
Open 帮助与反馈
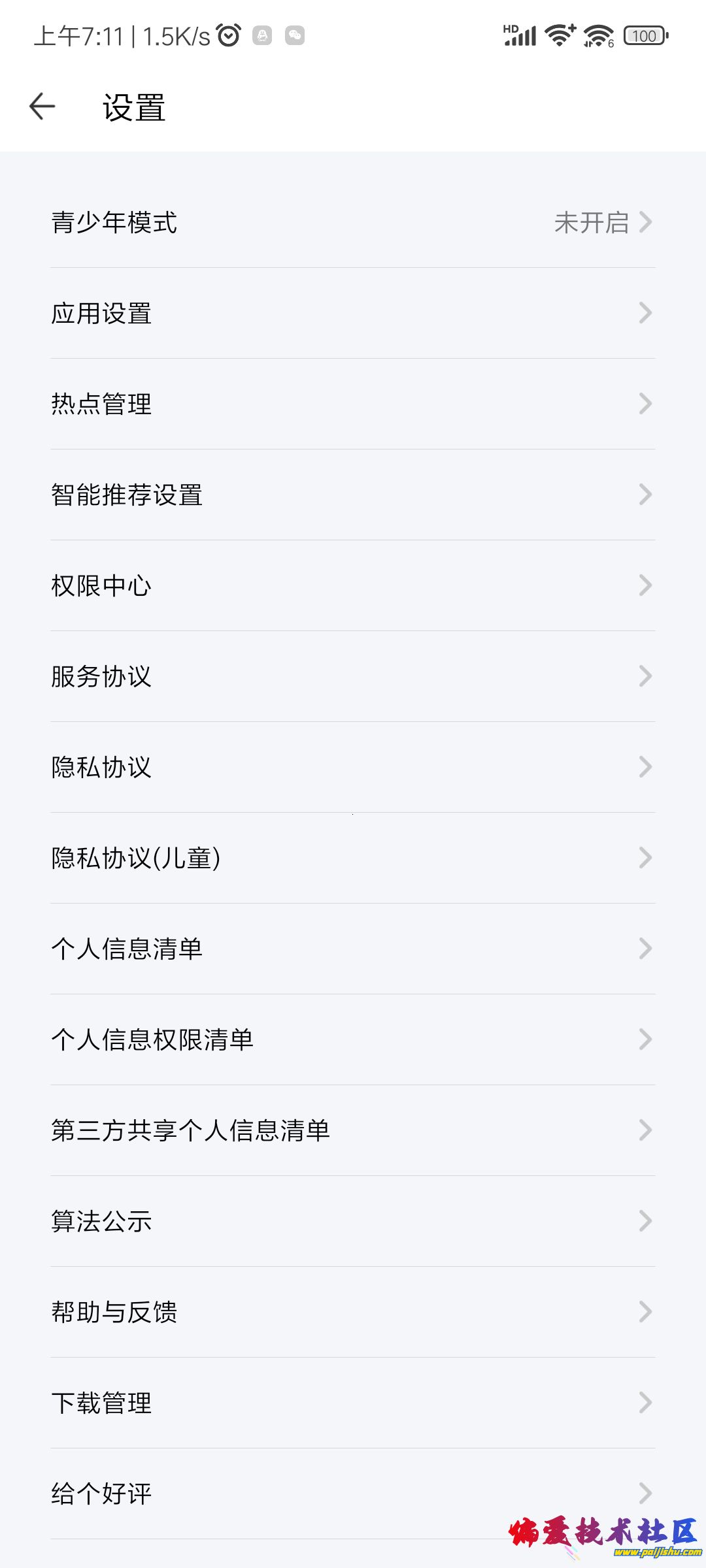tap(353, 1312)
